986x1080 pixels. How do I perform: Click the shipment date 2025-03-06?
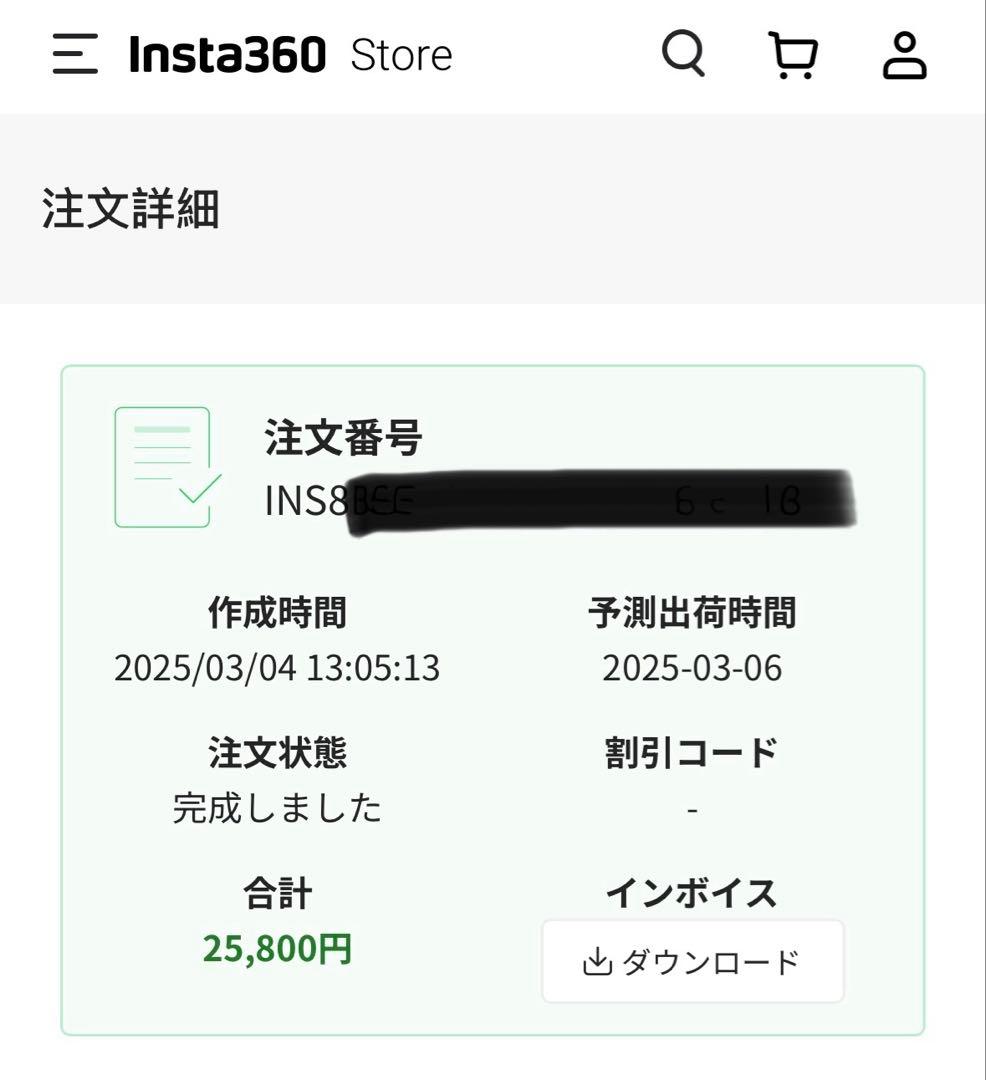click(693, 668)
